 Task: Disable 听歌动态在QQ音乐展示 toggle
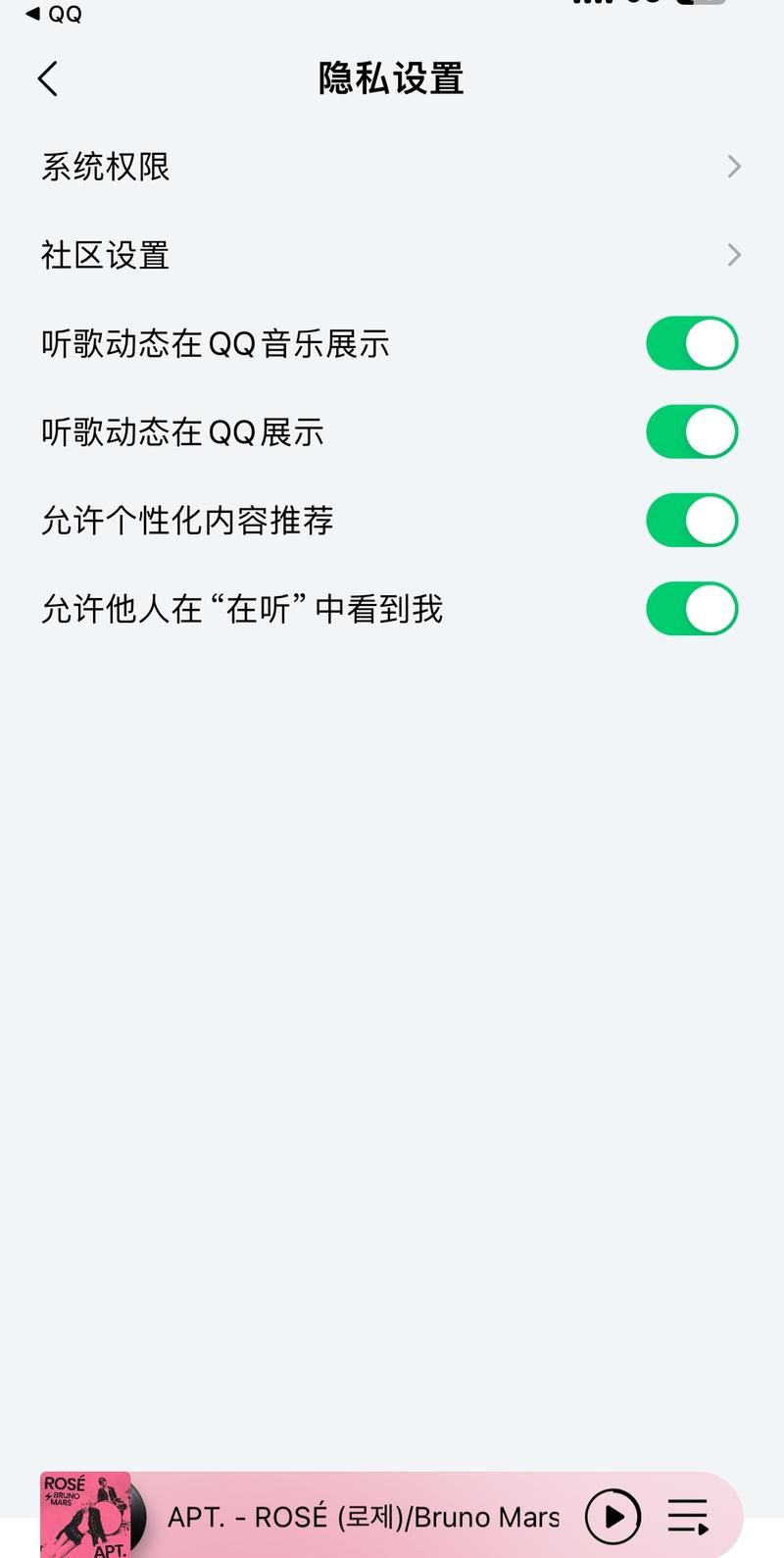692,343
